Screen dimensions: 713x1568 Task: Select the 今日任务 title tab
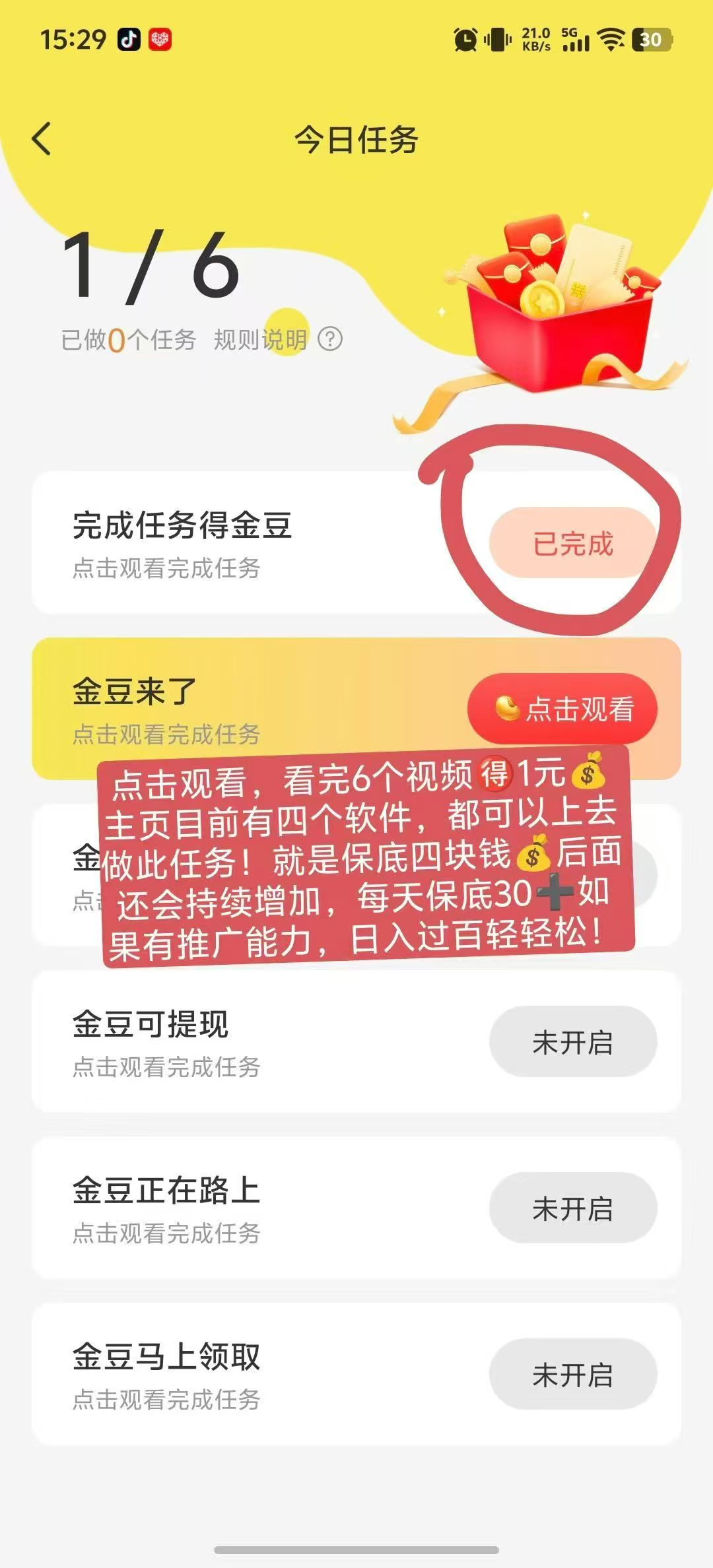(x=356, y=139)
